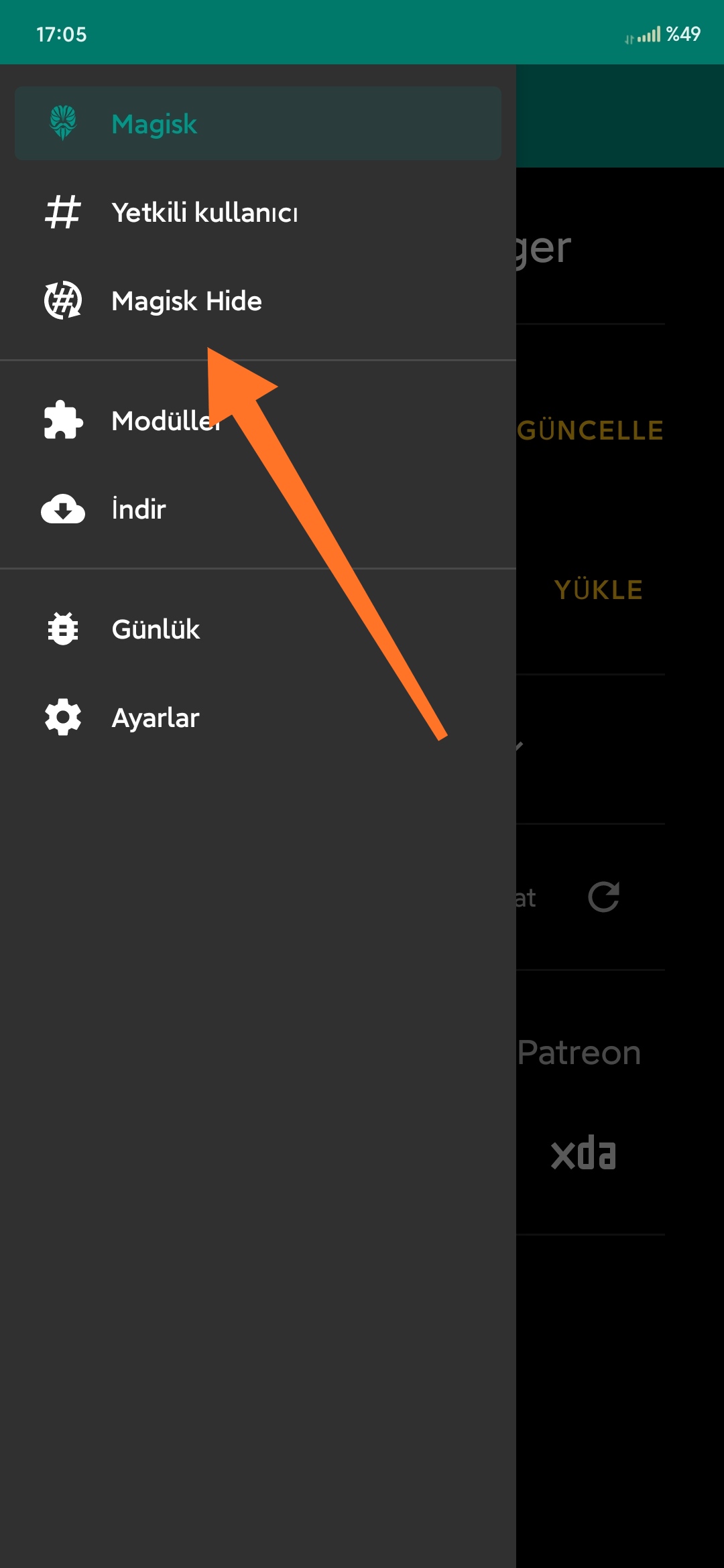Open Ayarlar settings
The image size is (724, 1568).
point(258,718)
